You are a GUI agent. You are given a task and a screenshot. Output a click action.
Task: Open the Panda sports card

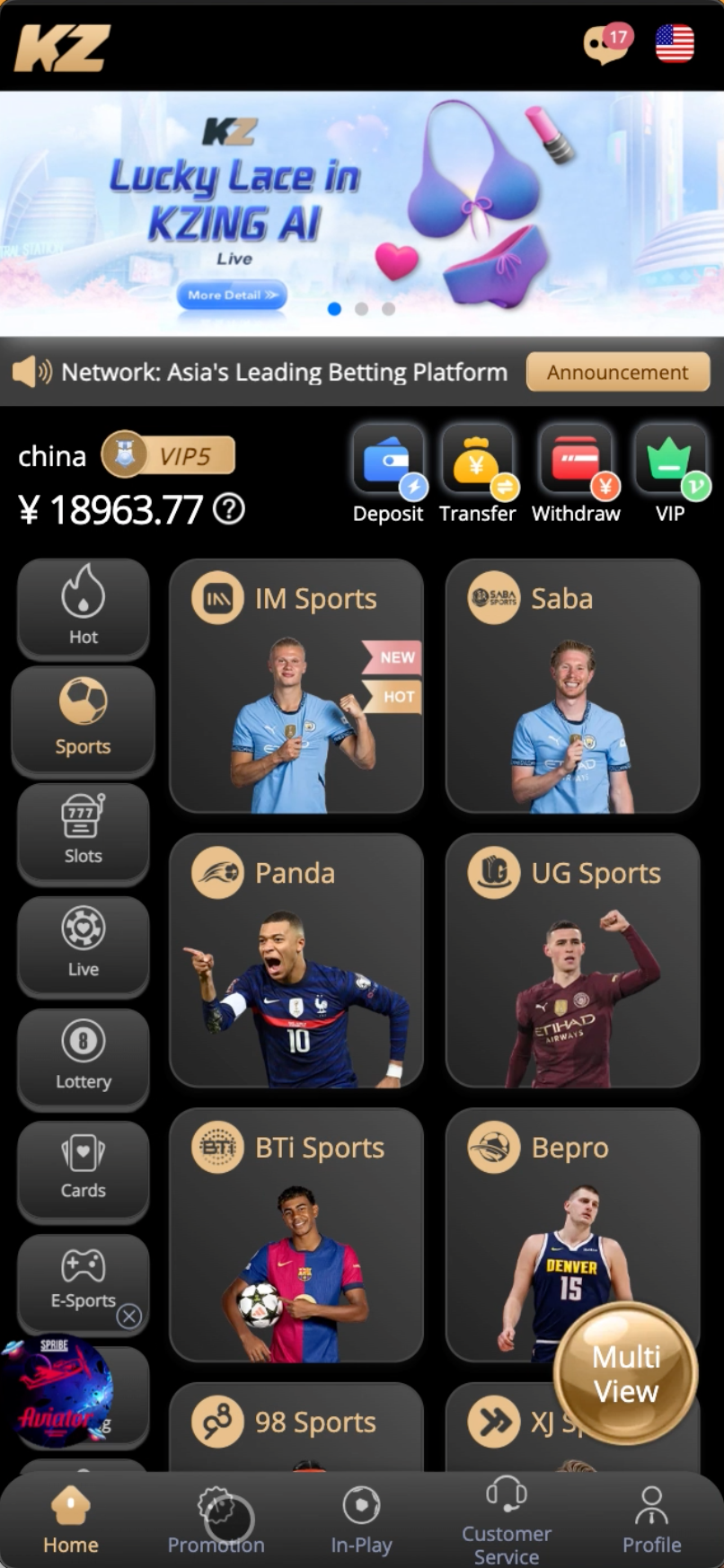(x=296, y=961)
